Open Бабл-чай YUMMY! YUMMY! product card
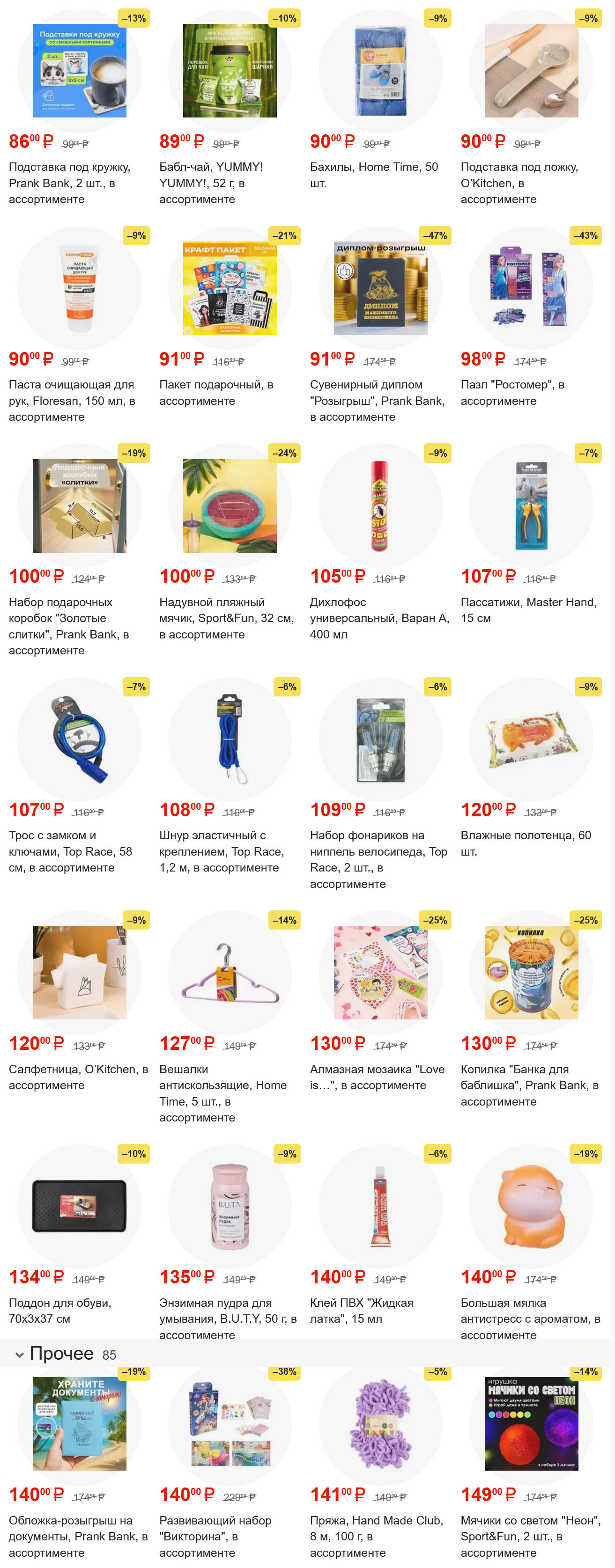This screenshot has width=615, height=1568. 230,71
